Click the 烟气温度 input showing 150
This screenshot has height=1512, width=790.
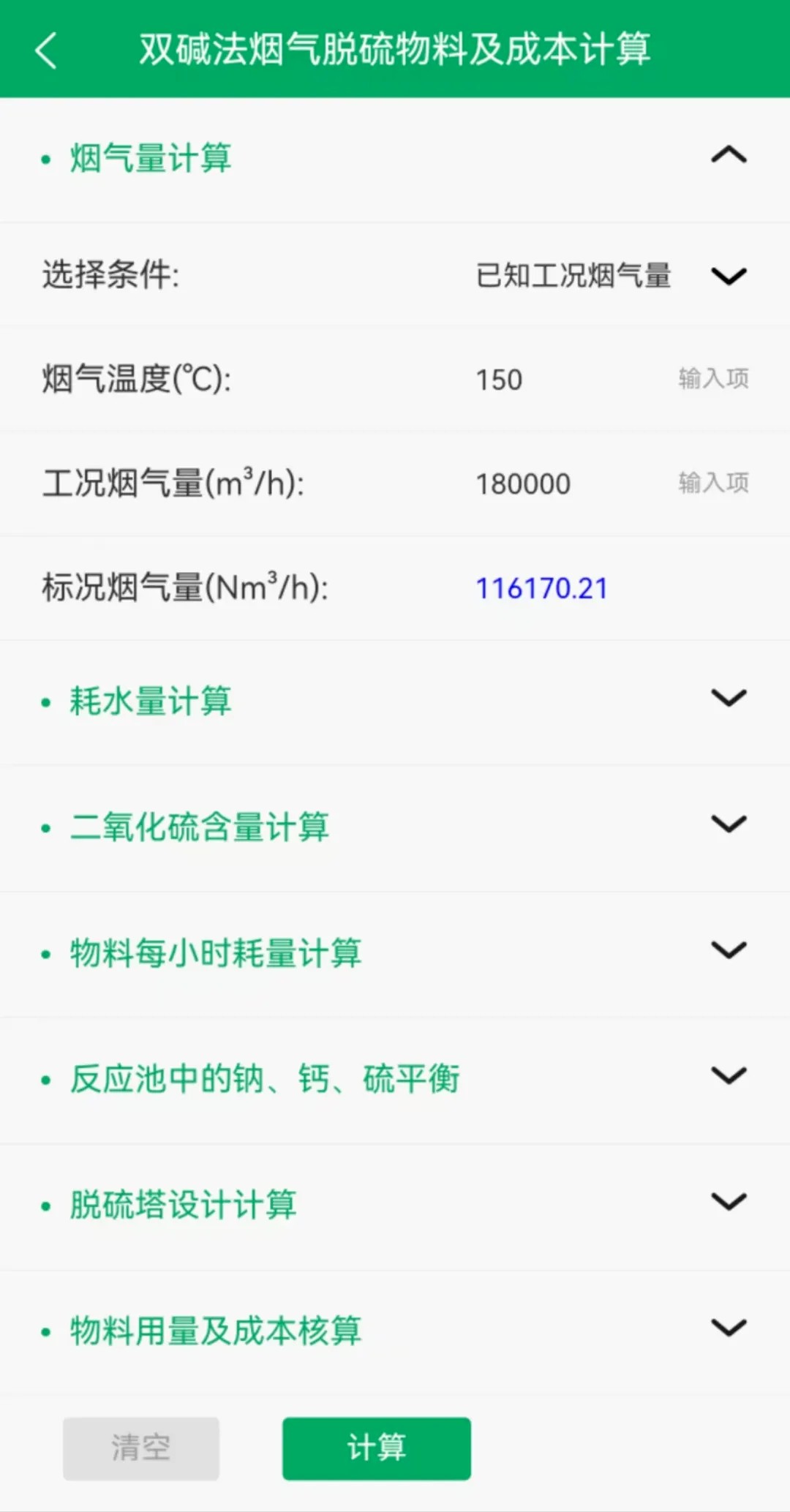(x=499, y=379)
